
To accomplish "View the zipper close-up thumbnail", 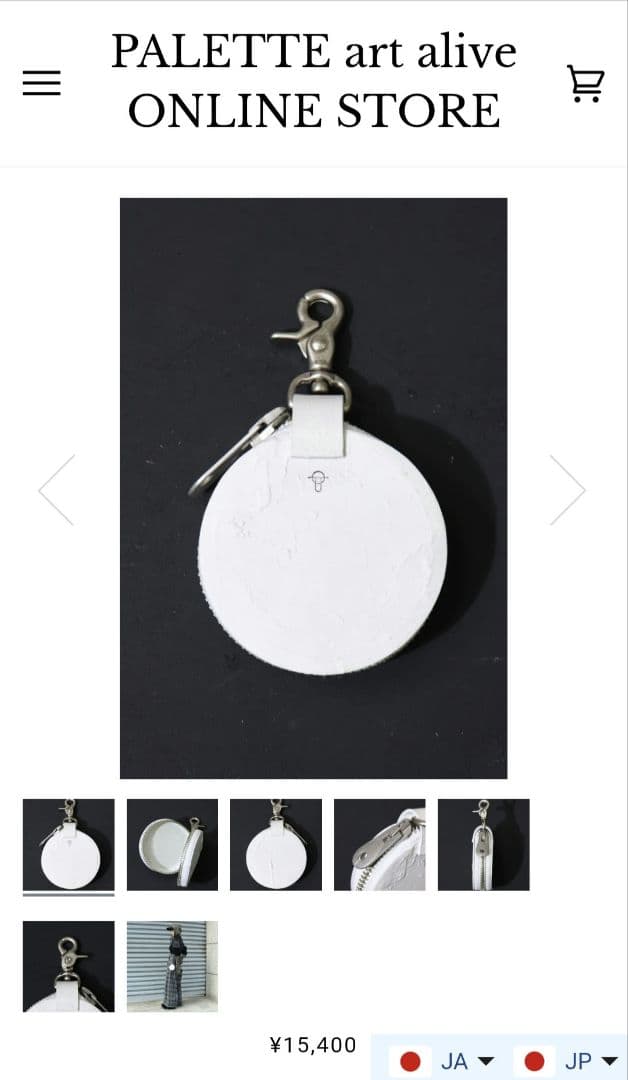I will click(379, 844).
